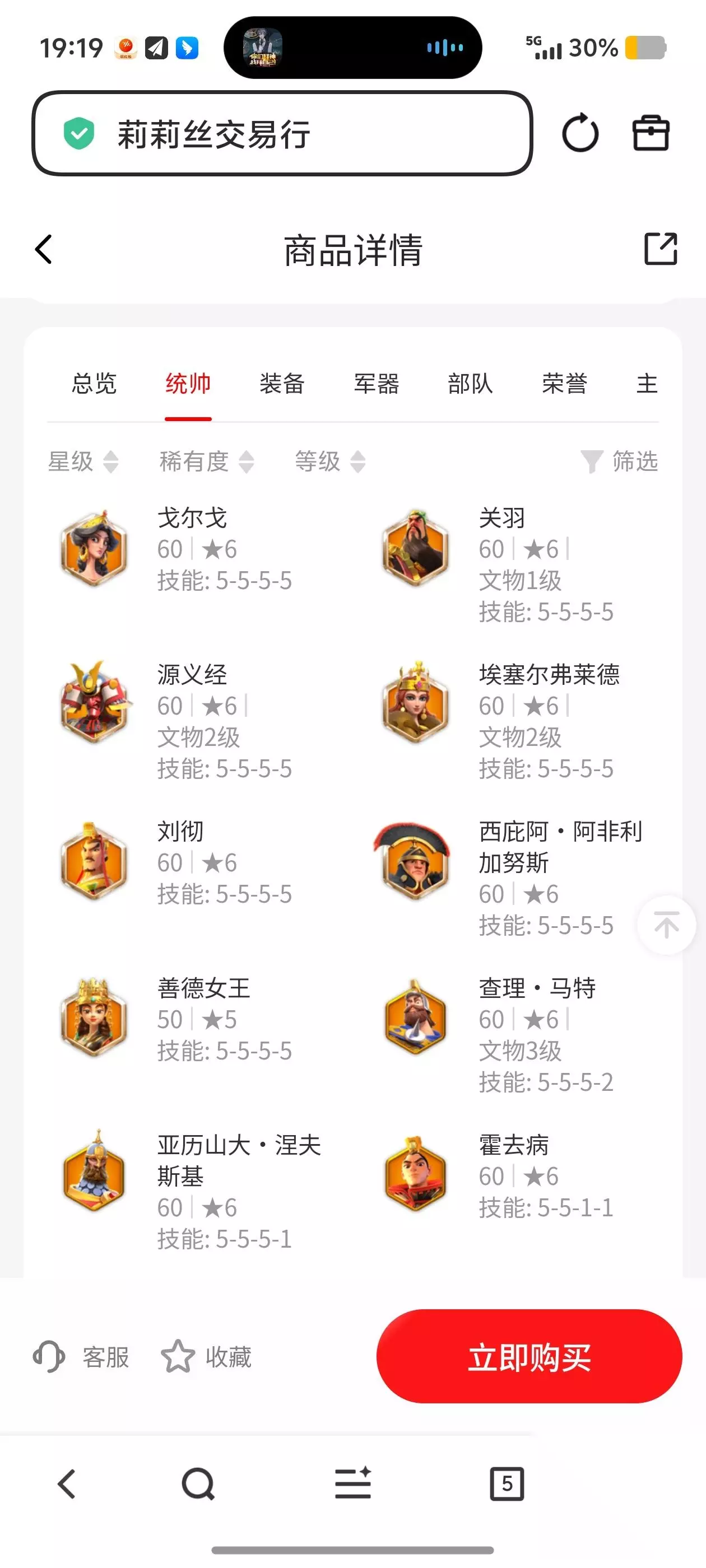Image resolution: width=706 pixels, height=1568 pixels.
Task: Sort commanders by 等级
Action: click(331, 461)
